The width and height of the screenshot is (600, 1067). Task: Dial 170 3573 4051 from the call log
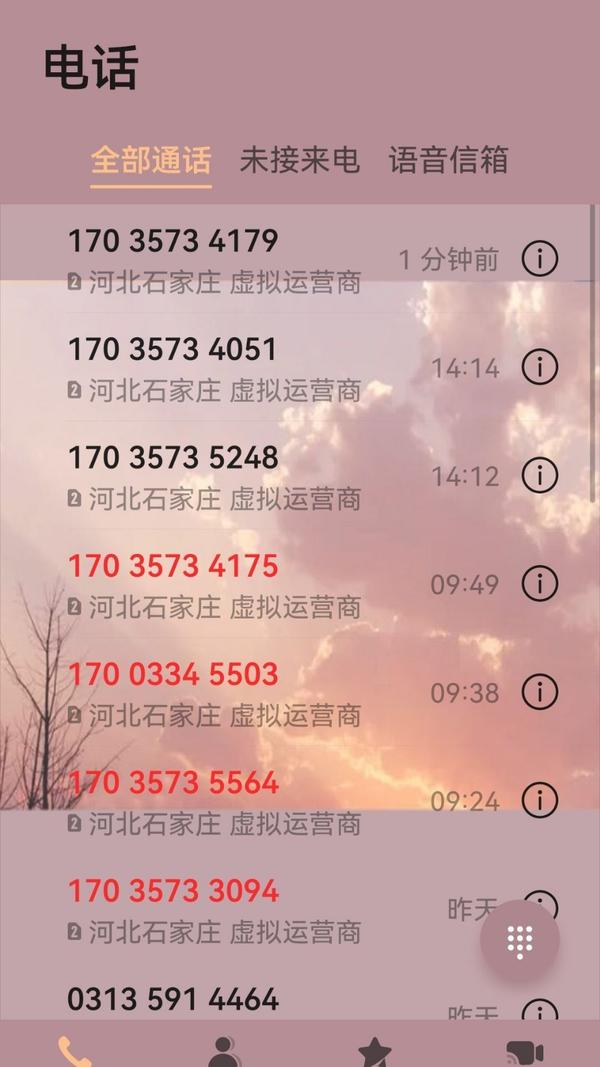coord(286,367)
